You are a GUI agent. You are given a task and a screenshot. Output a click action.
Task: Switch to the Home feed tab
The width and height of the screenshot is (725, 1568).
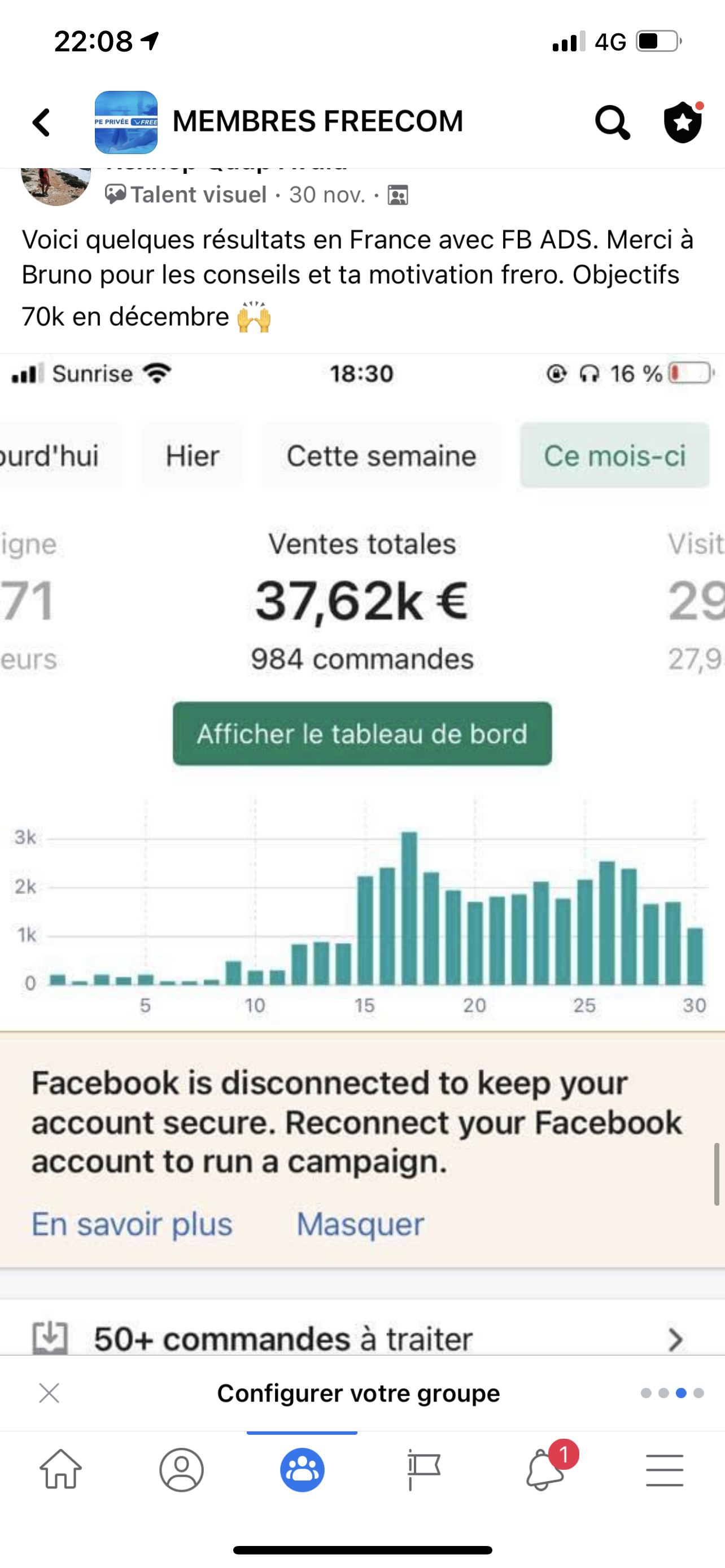61,1469
